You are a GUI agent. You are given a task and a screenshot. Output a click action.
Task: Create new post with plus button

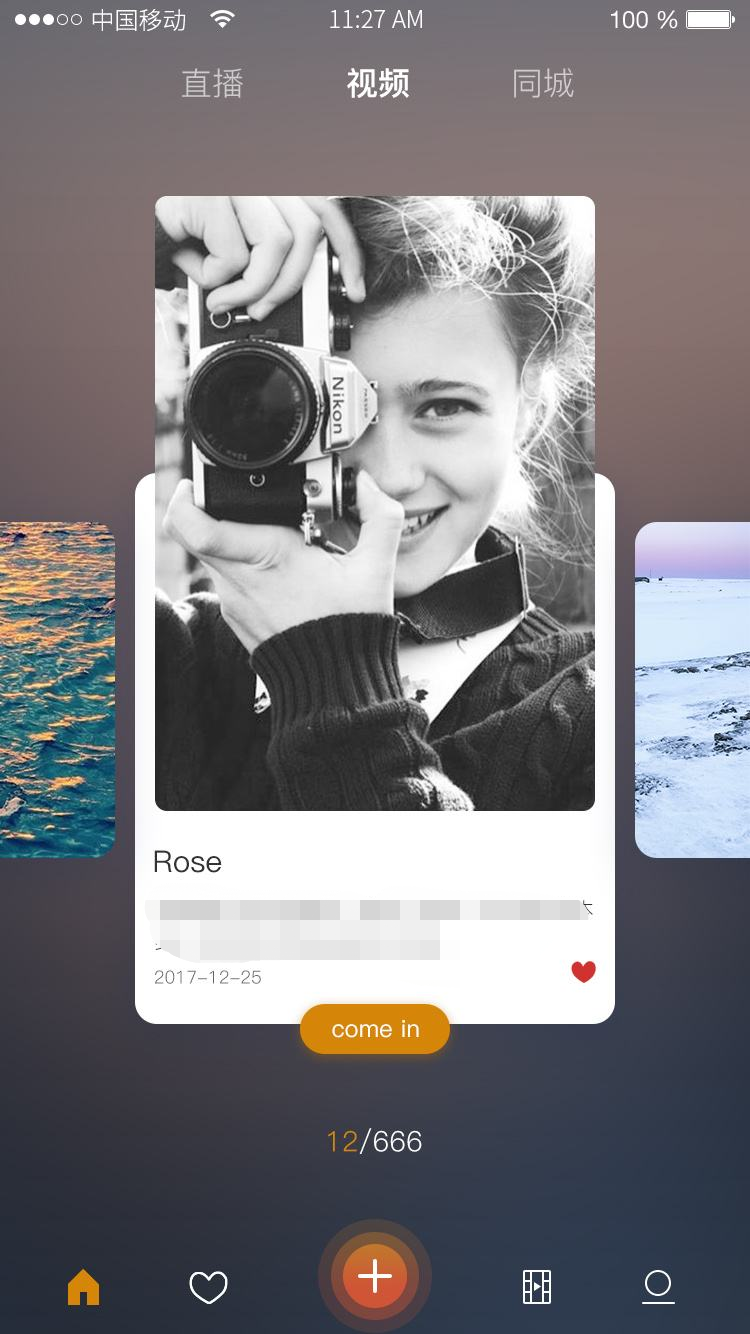pyautogui.click(x=375, y=1277)
